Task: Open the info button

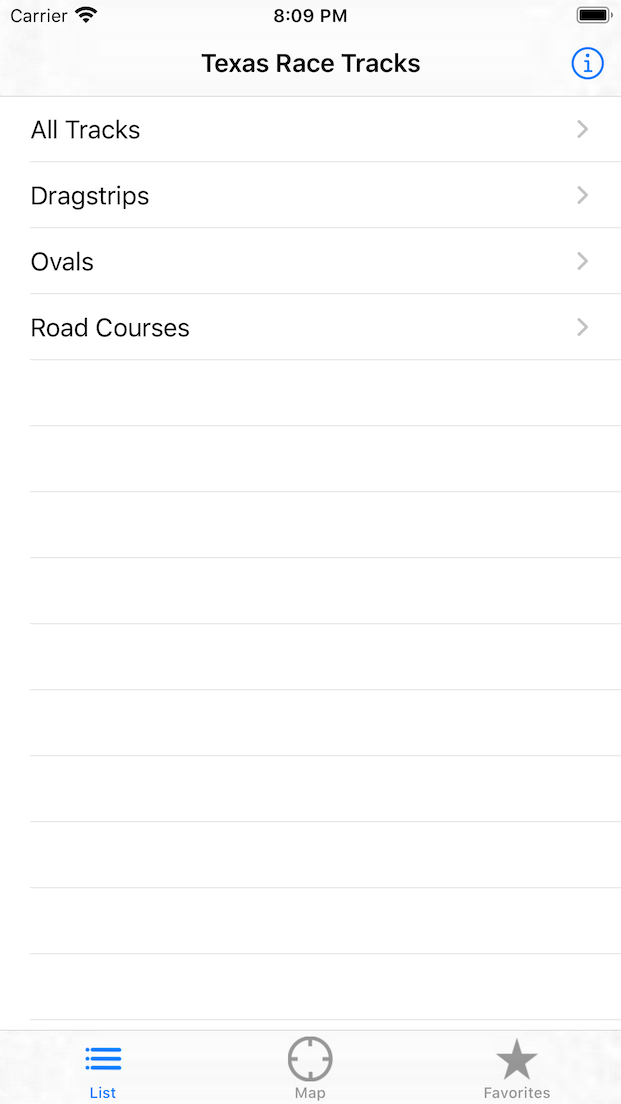Action: [586, 64]
